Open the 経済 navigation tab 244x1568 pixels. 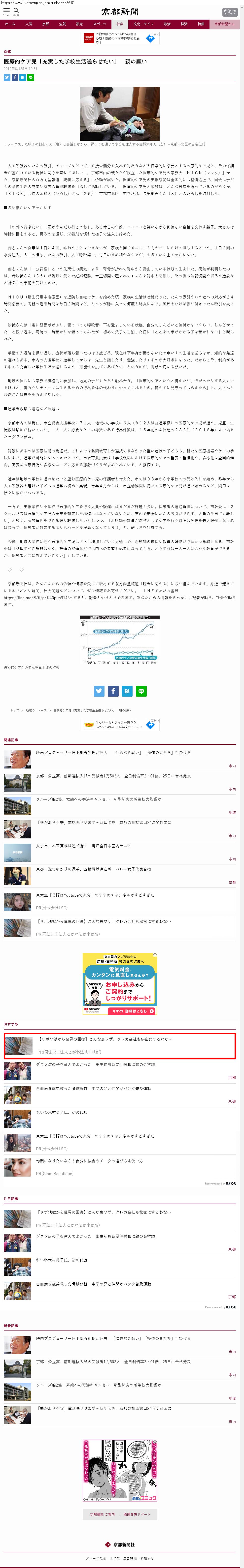pyautogui.click(x=184, y=24)
